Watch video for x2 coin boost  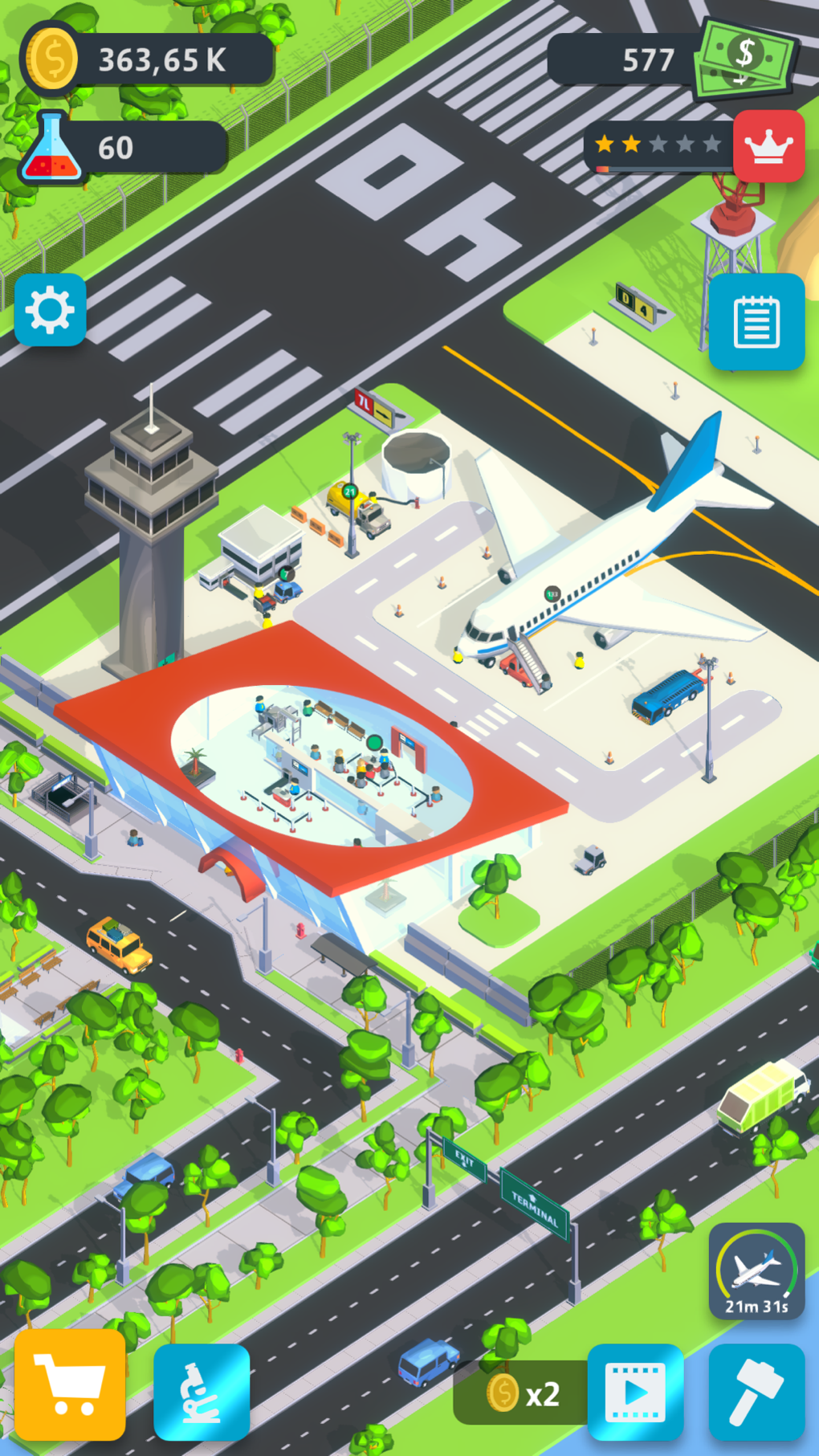tap(634, 1392)
